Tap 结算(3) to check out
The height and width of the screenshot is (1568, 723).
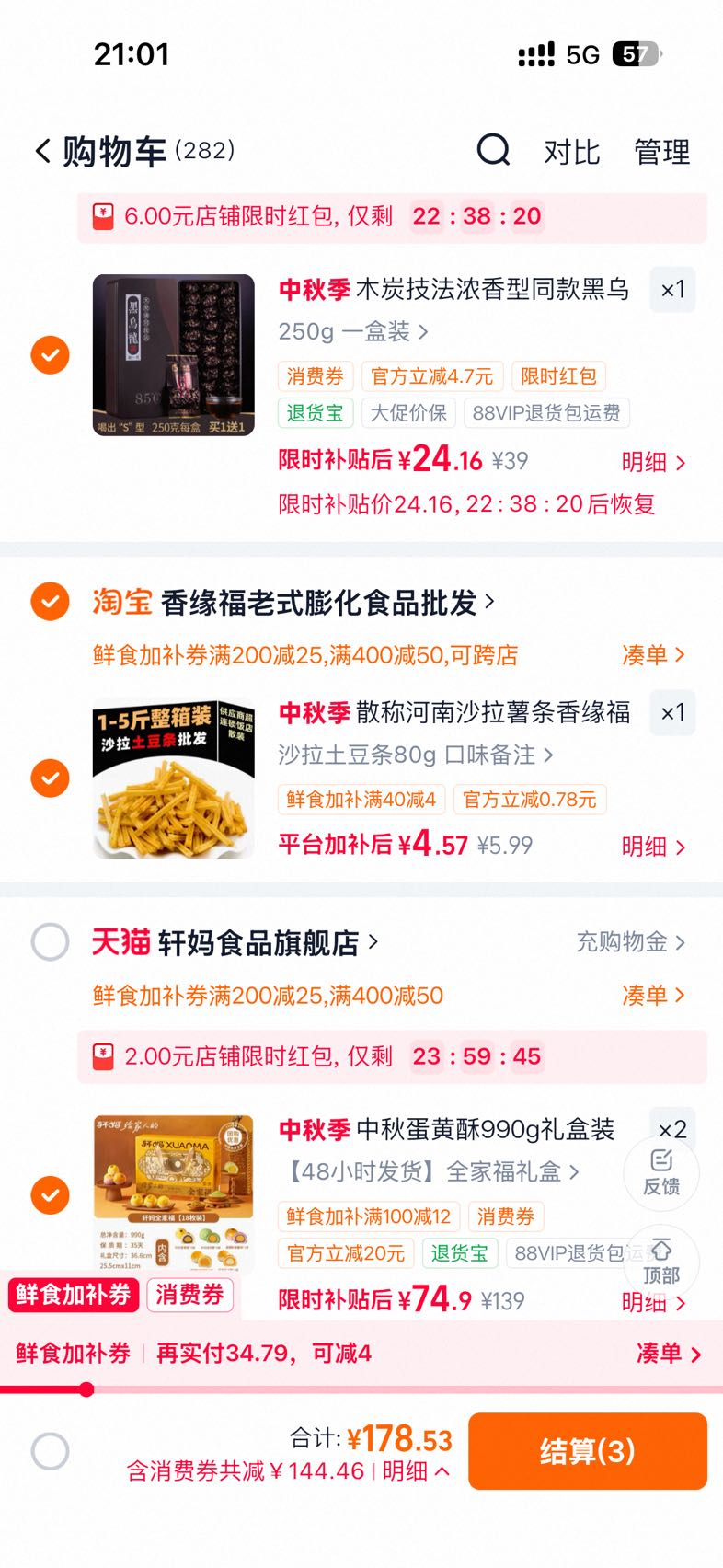pyautogui.click(x=588, y=1451)
